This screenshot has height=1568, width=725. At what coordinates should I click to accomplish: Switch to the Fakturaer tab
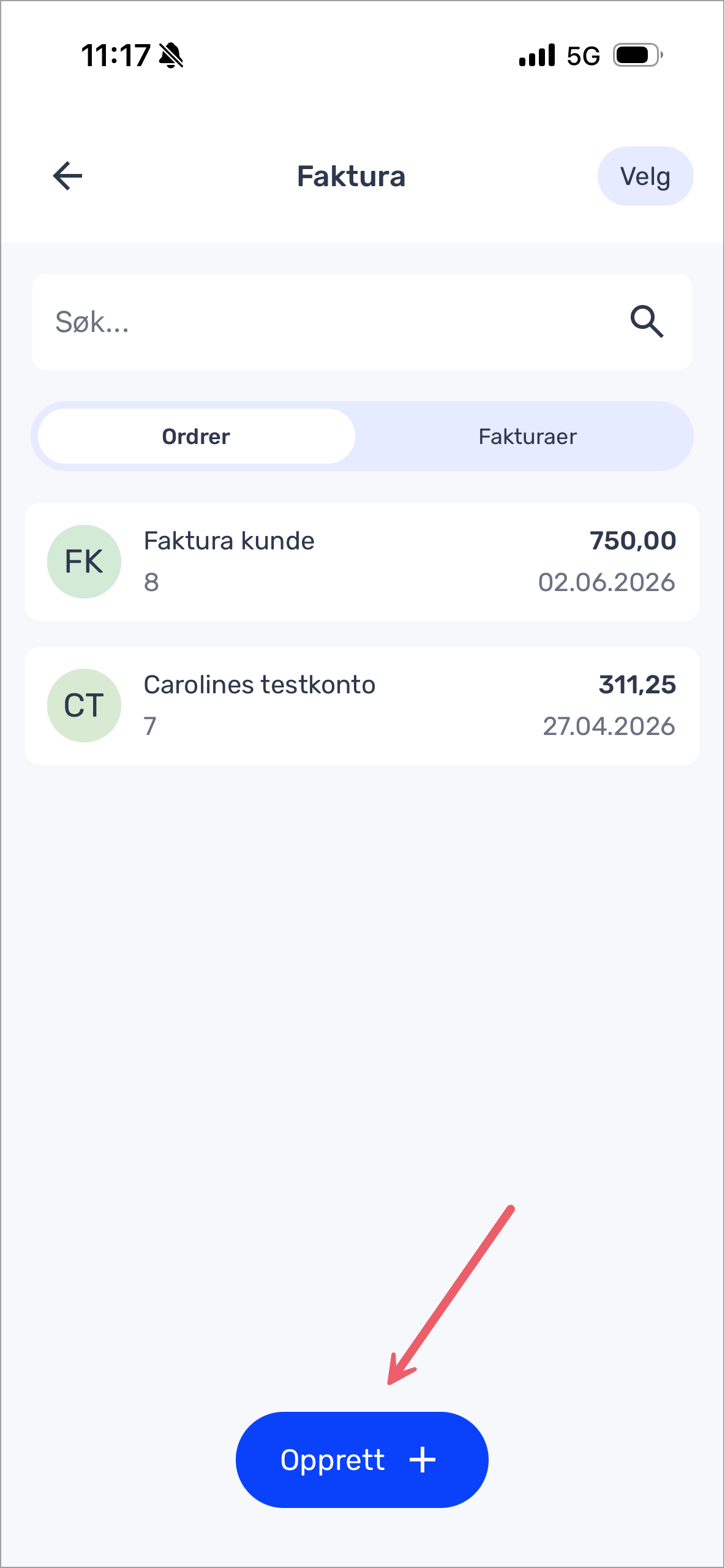(x=527, y=436)
